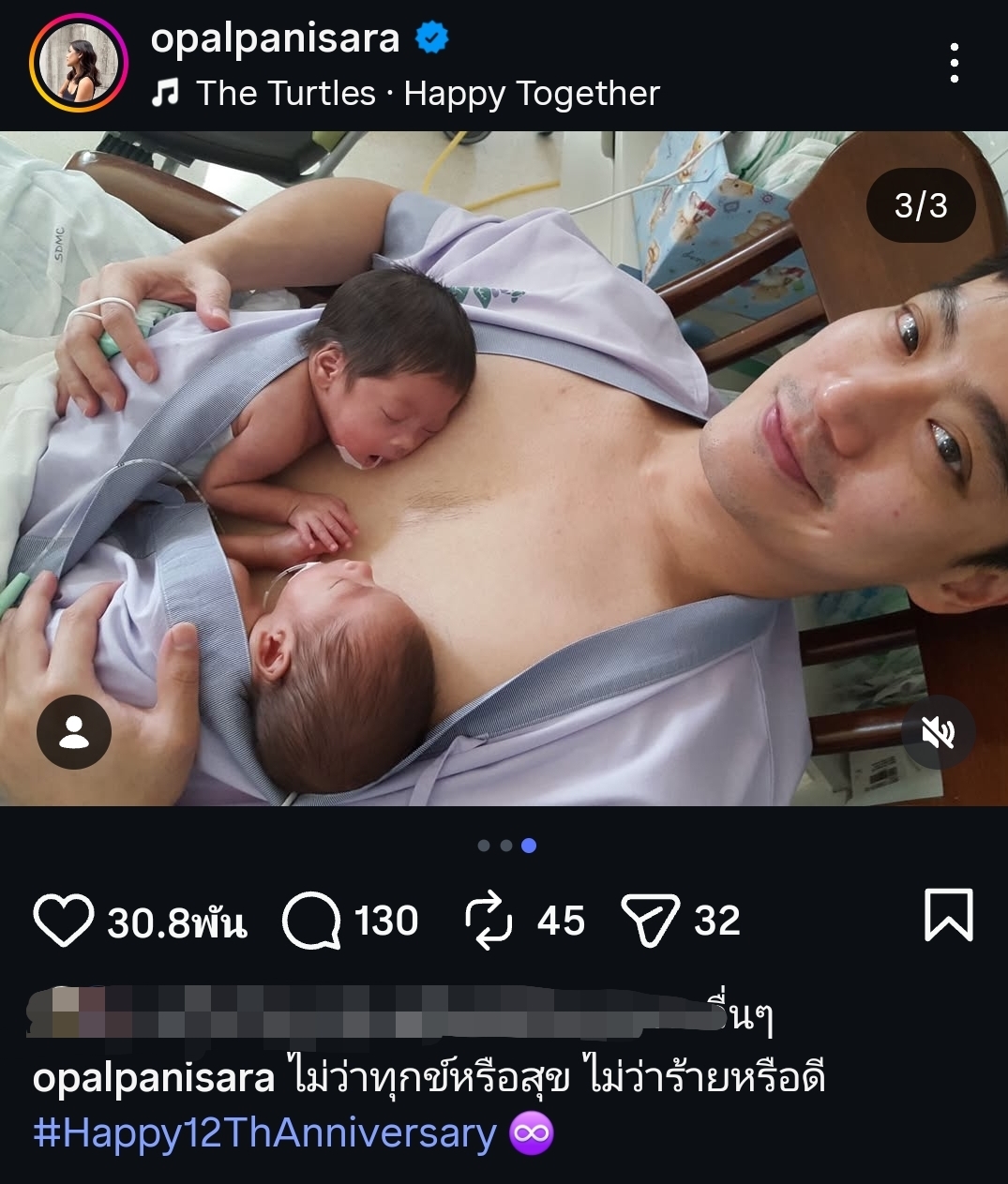Open opalpanisara's profile picture story

click(78, 64)
